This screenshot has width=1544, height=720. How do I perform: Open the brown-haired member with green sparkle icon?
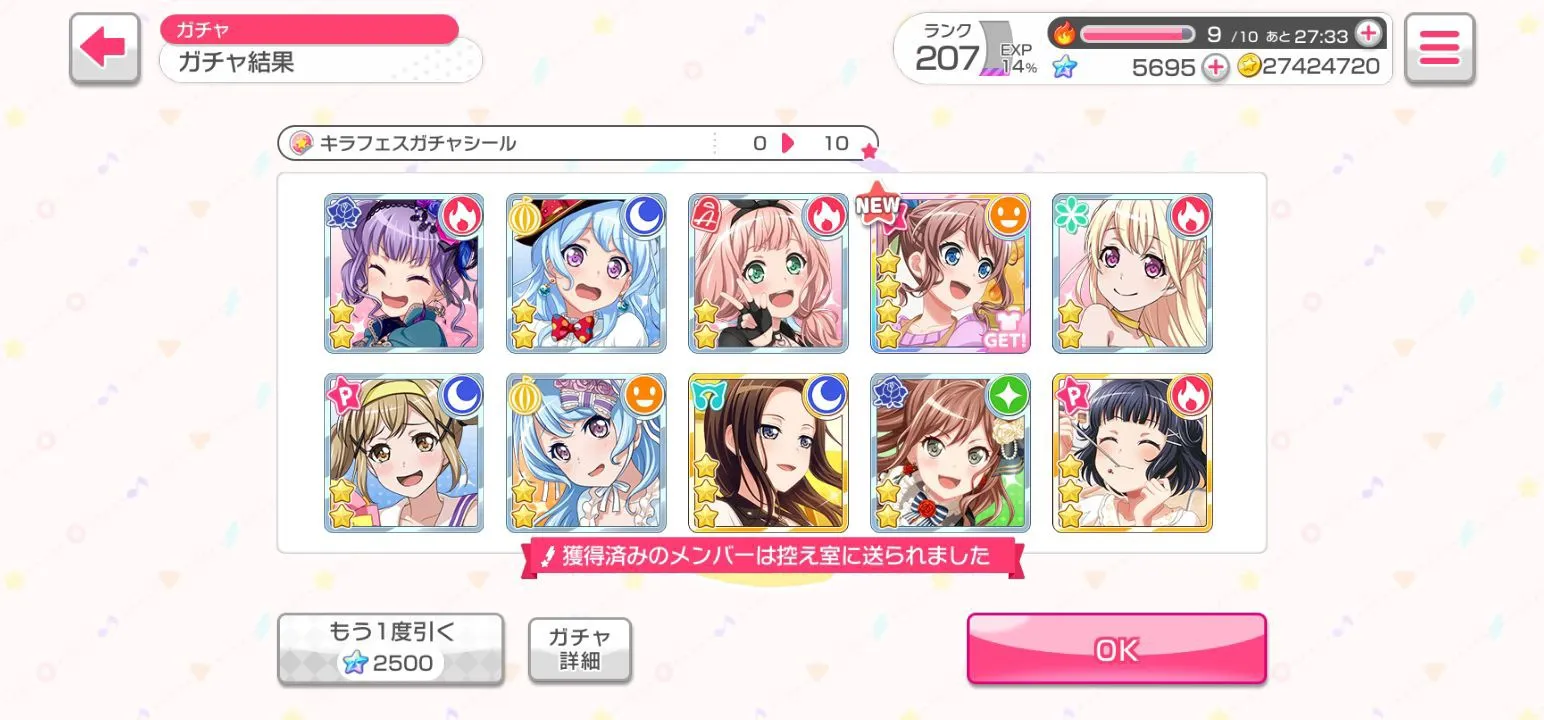pyautogui.click(x=950, y=453)
